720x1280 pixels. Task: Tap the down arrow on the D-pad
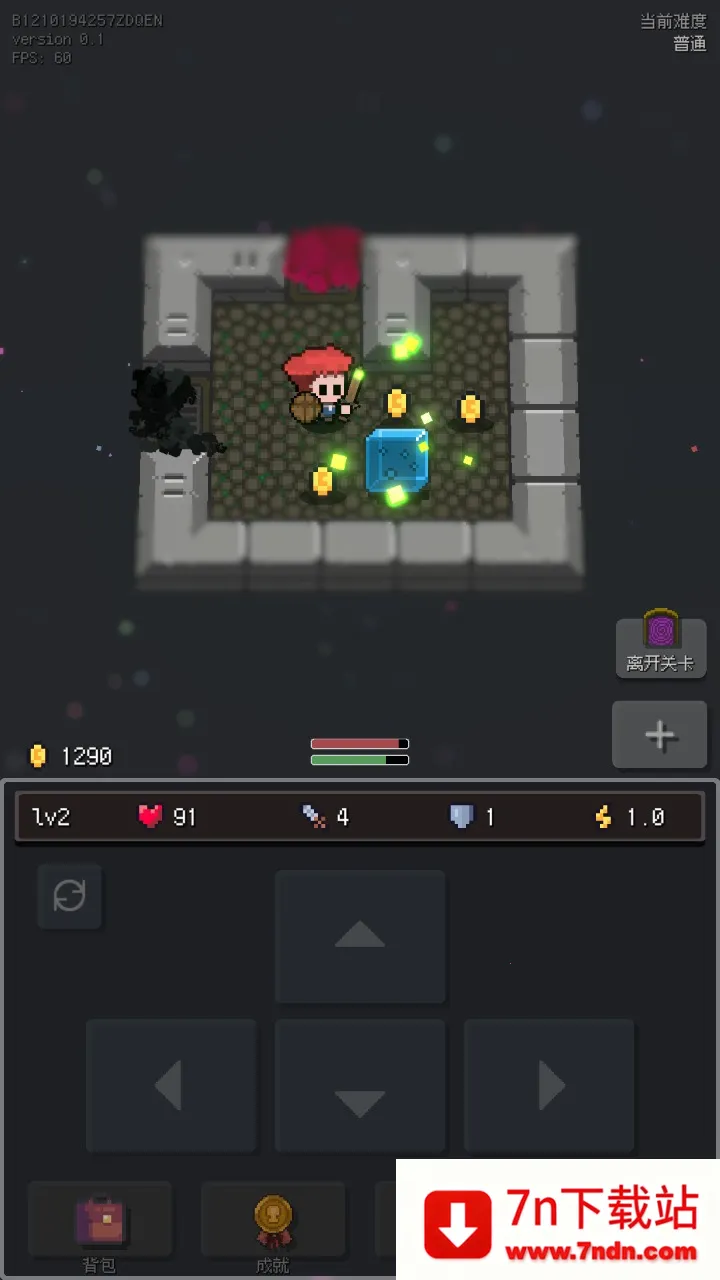(360, 1085)
